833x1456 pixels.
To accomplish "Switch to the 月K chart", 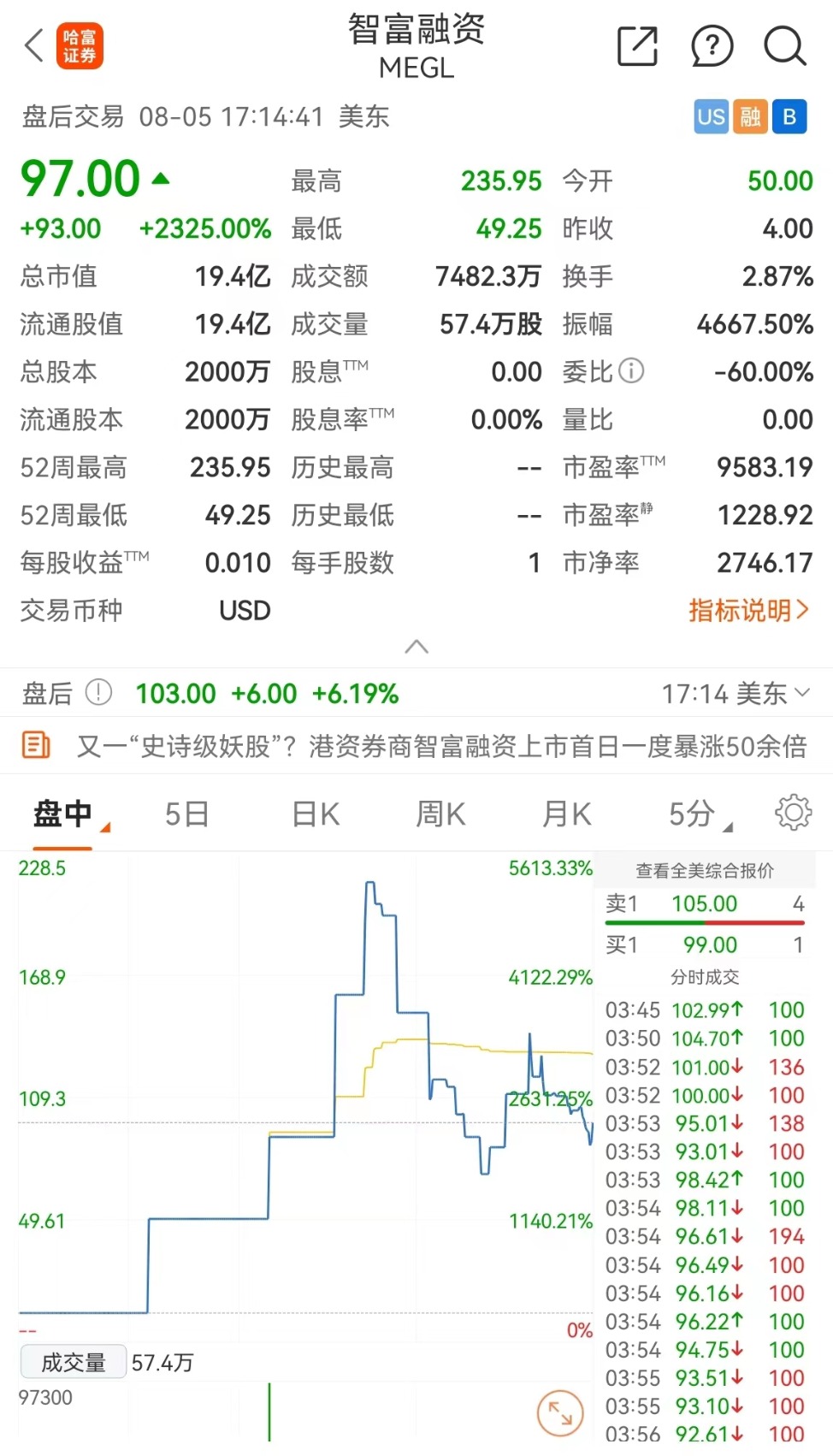I will pos(566,814).
